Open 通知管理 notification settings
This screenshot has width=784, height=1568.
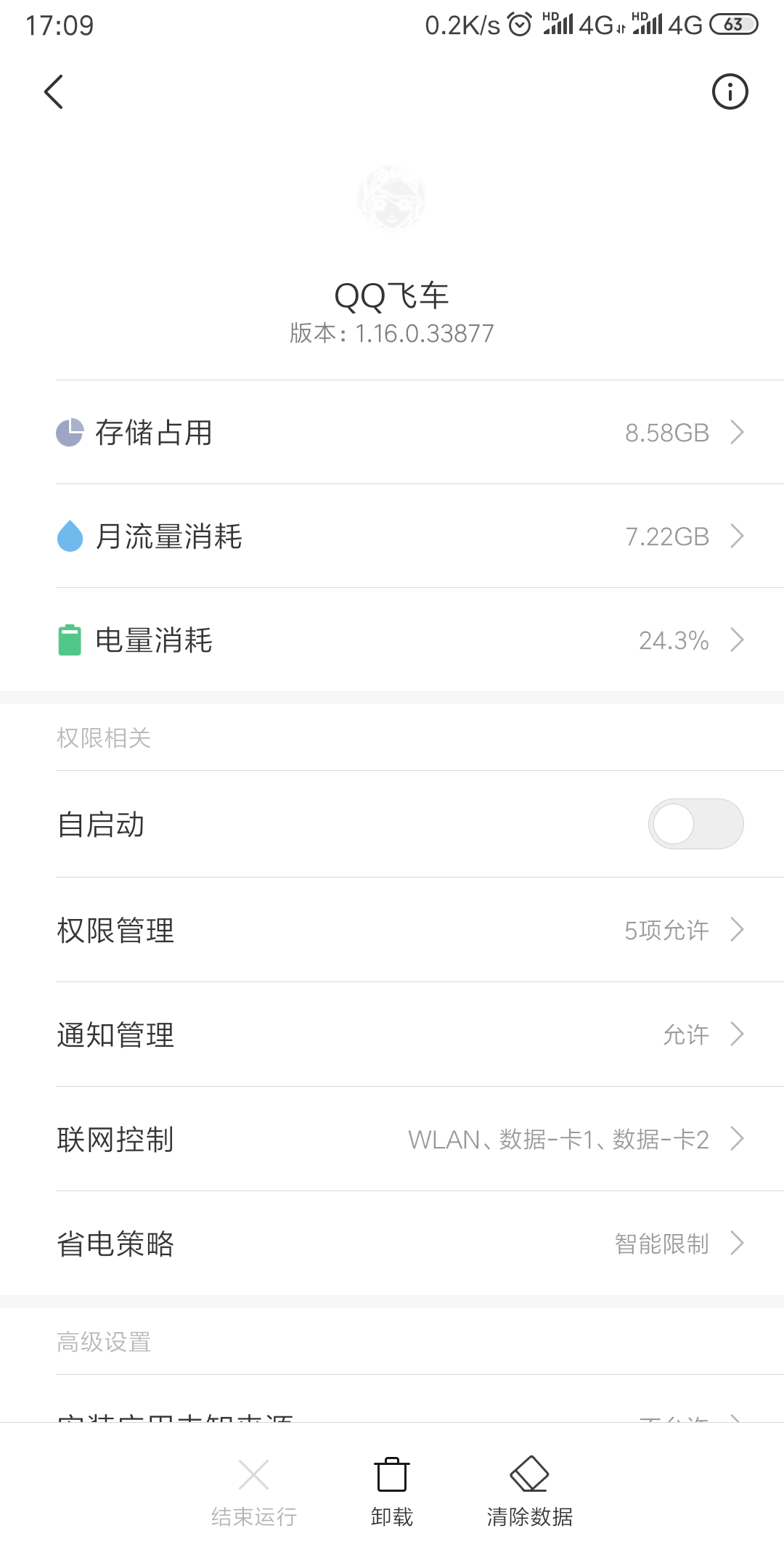coord(399,1034)
